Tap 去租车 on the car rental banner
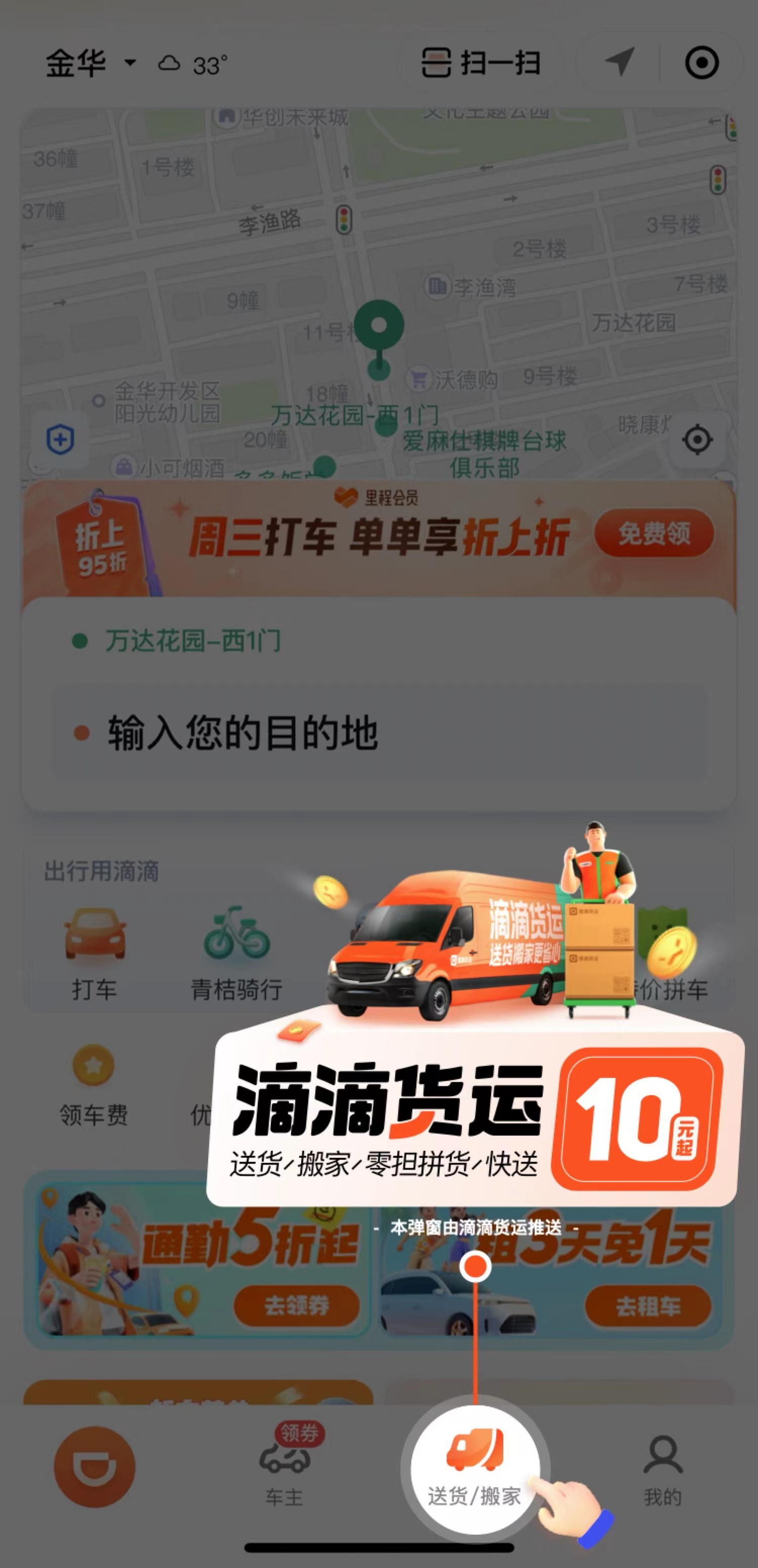This screenshot has width=758, height=1568. [x=648, y=1306]
